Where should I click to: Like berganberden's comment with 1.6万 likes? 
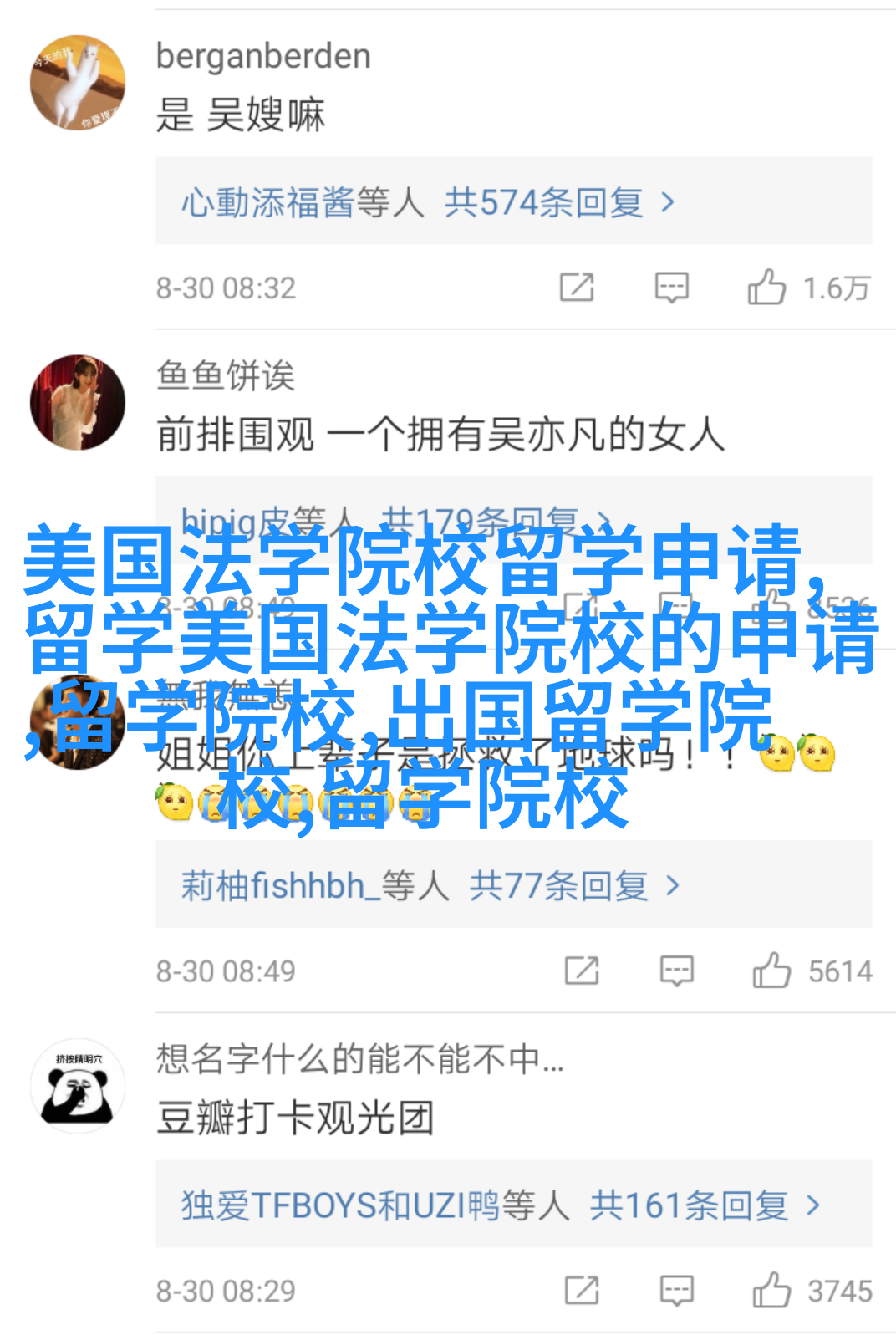tap(766, 288)
